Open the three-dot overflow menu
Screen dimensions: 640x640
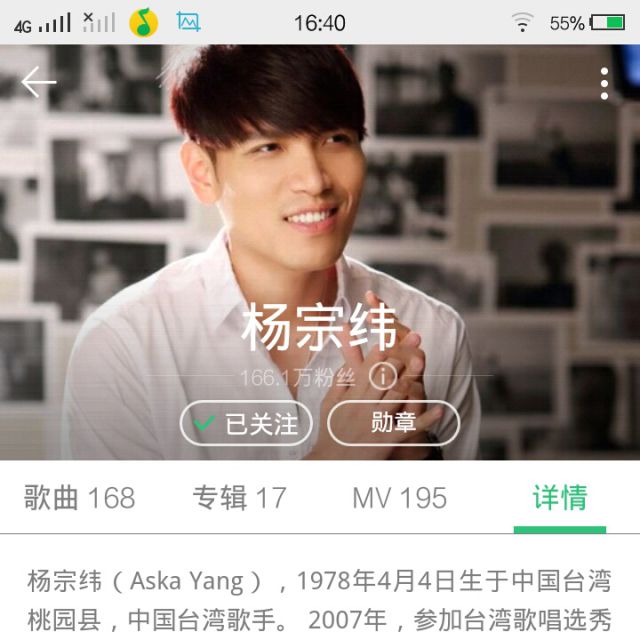click(604, 84)
